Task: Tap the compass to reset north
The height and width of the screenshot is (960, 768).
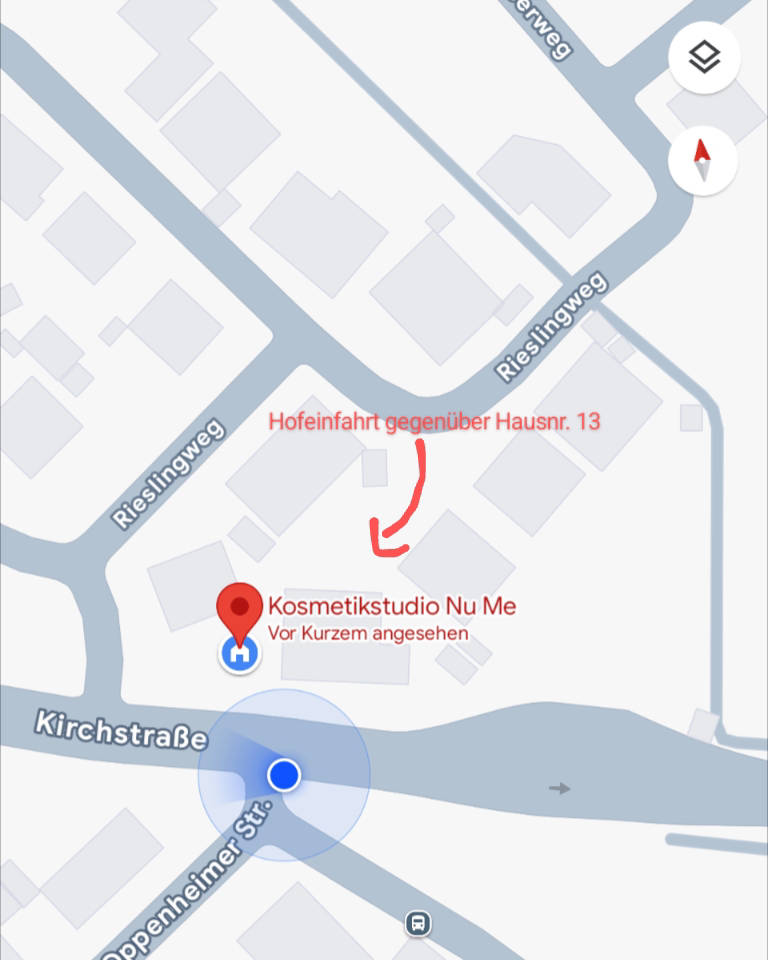Action: click(x=702, y=160)
